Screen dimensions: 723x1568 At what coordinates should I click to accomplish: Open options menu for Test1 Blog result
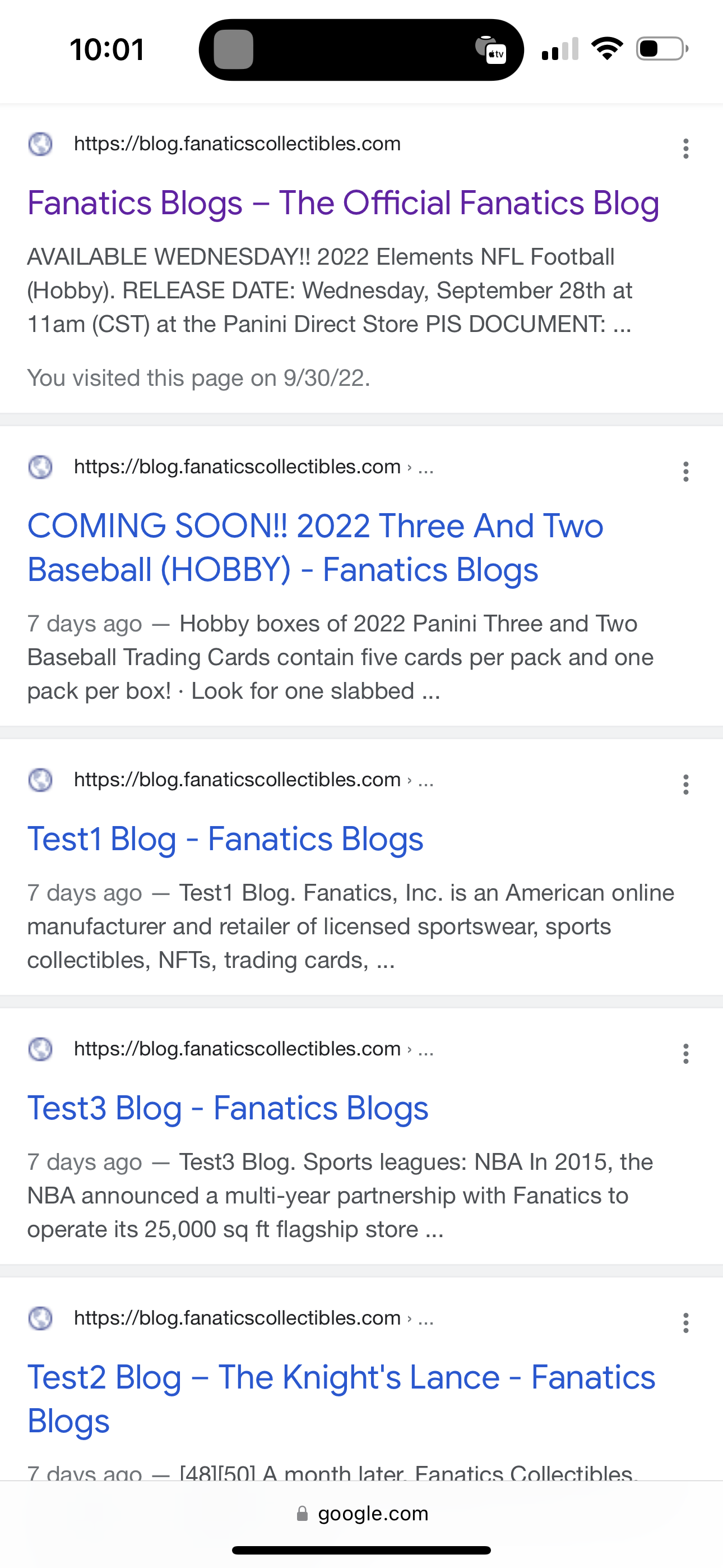click(686, 785)
